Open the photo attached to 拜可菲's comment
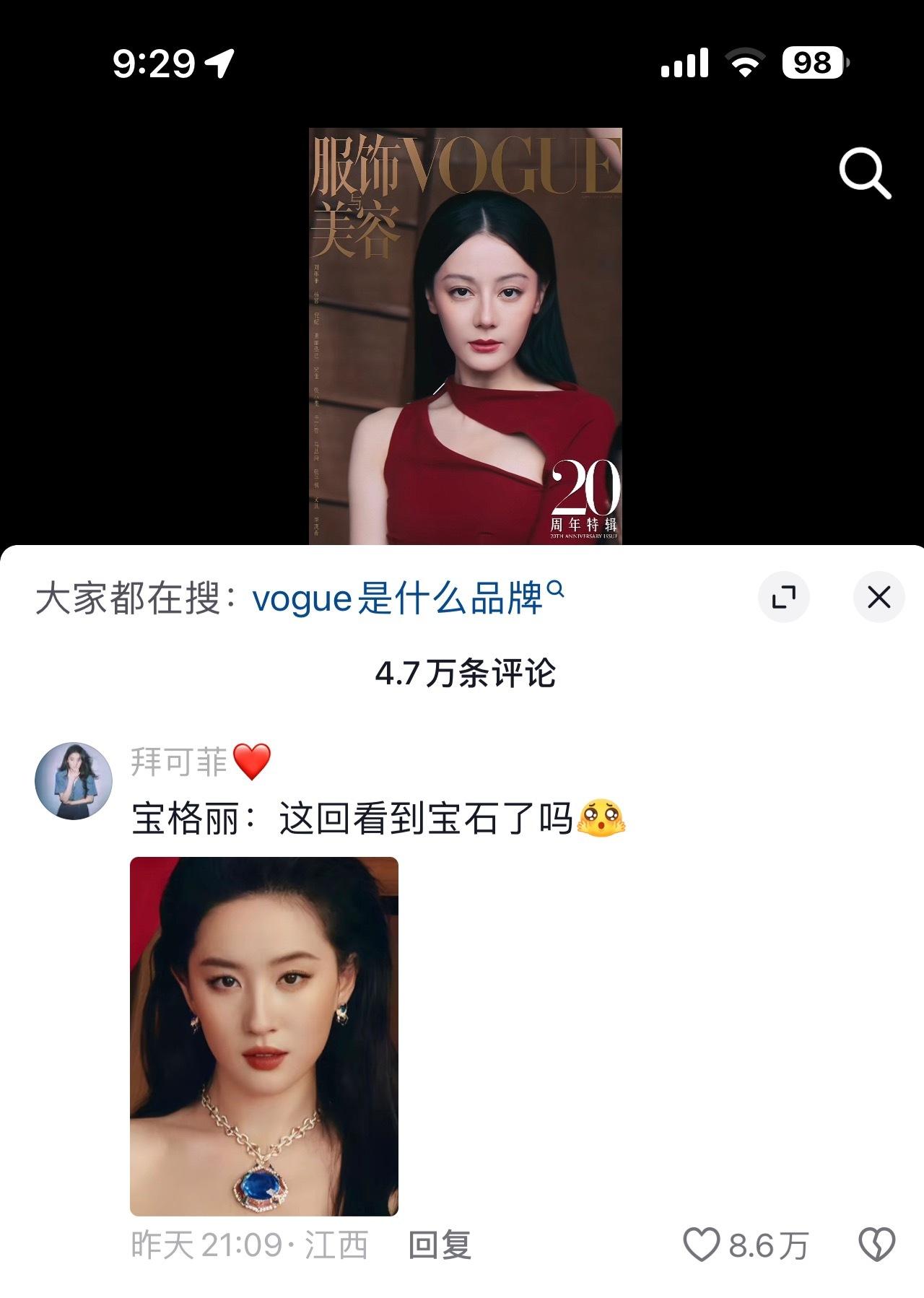 coord(264,1037)
